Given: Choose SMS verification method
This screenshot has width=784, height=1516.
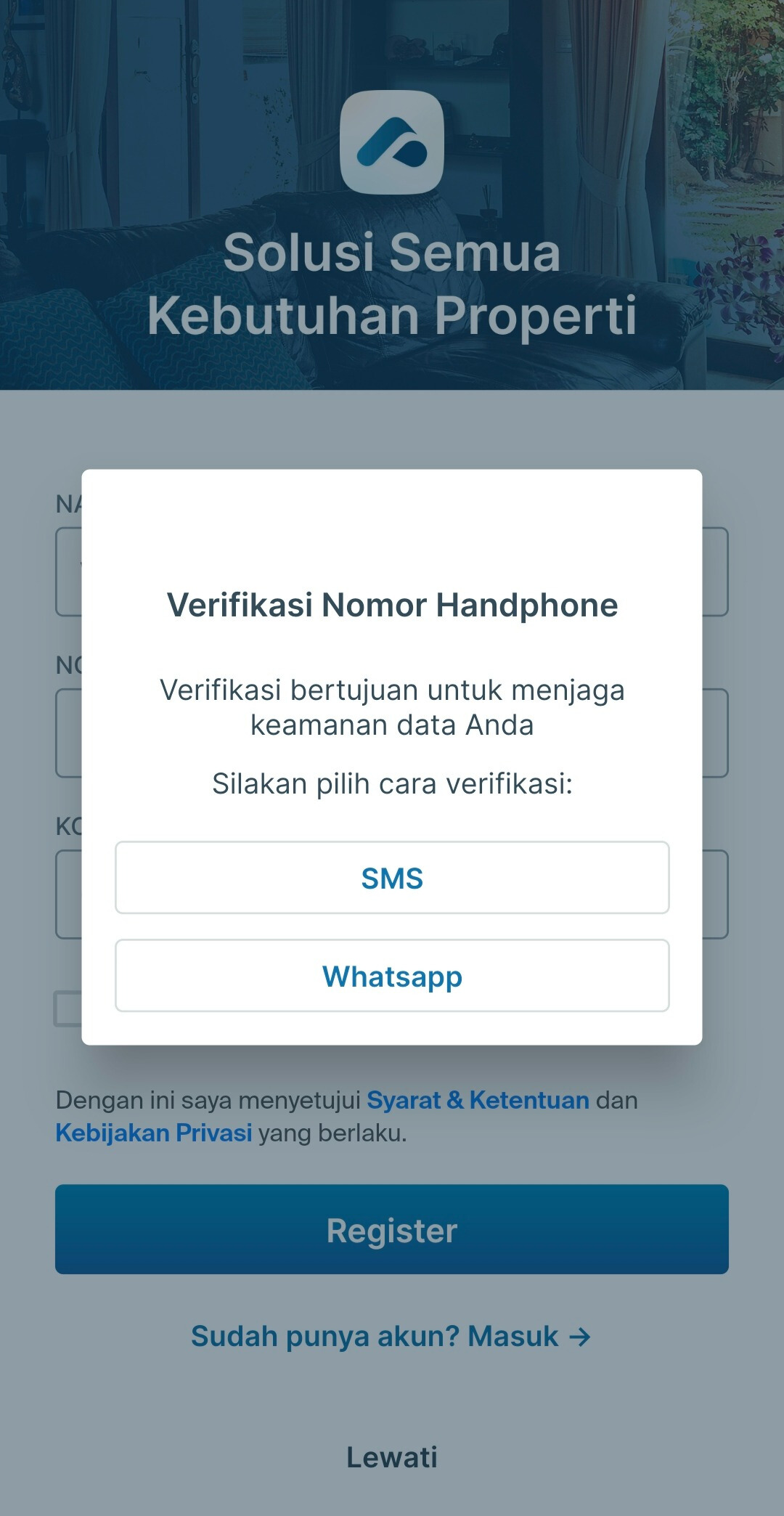Looking at the screenshot, I should [x=392, y=878].
